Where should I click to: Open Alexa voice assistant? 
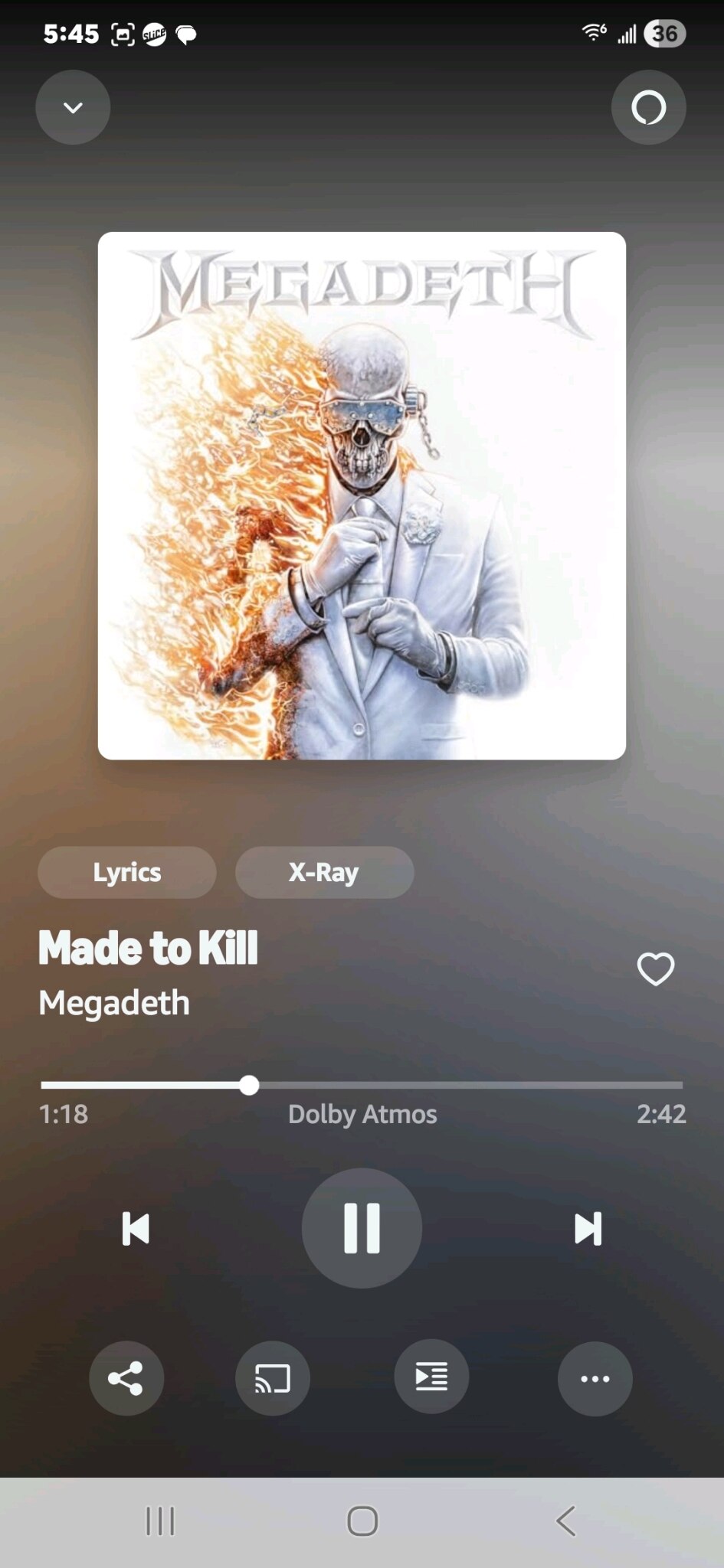(x=648, y=107)
